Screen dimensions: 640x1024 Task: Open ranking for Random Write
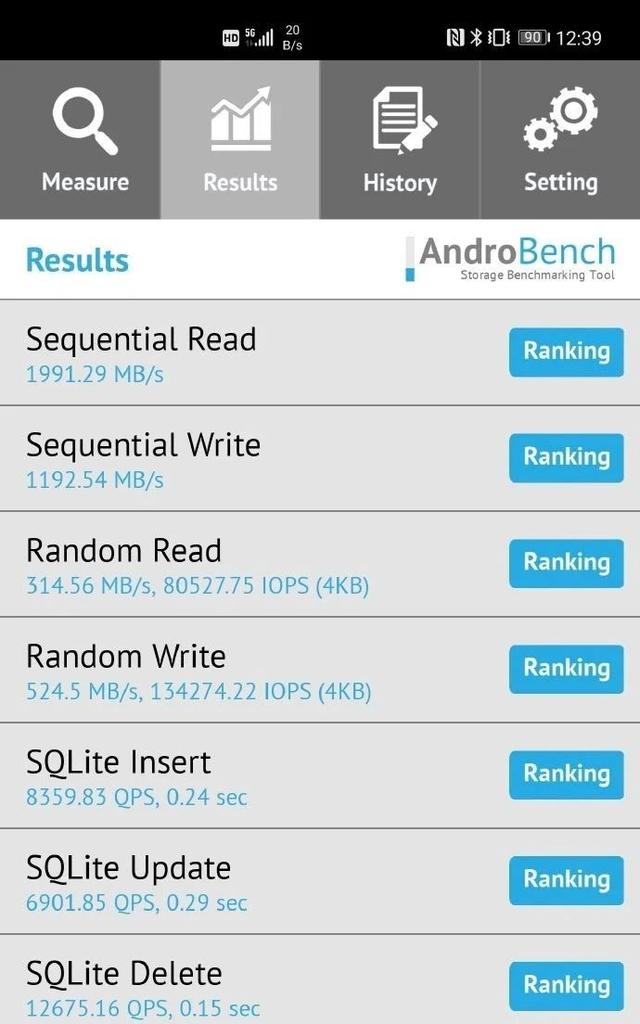pos(566,669)
